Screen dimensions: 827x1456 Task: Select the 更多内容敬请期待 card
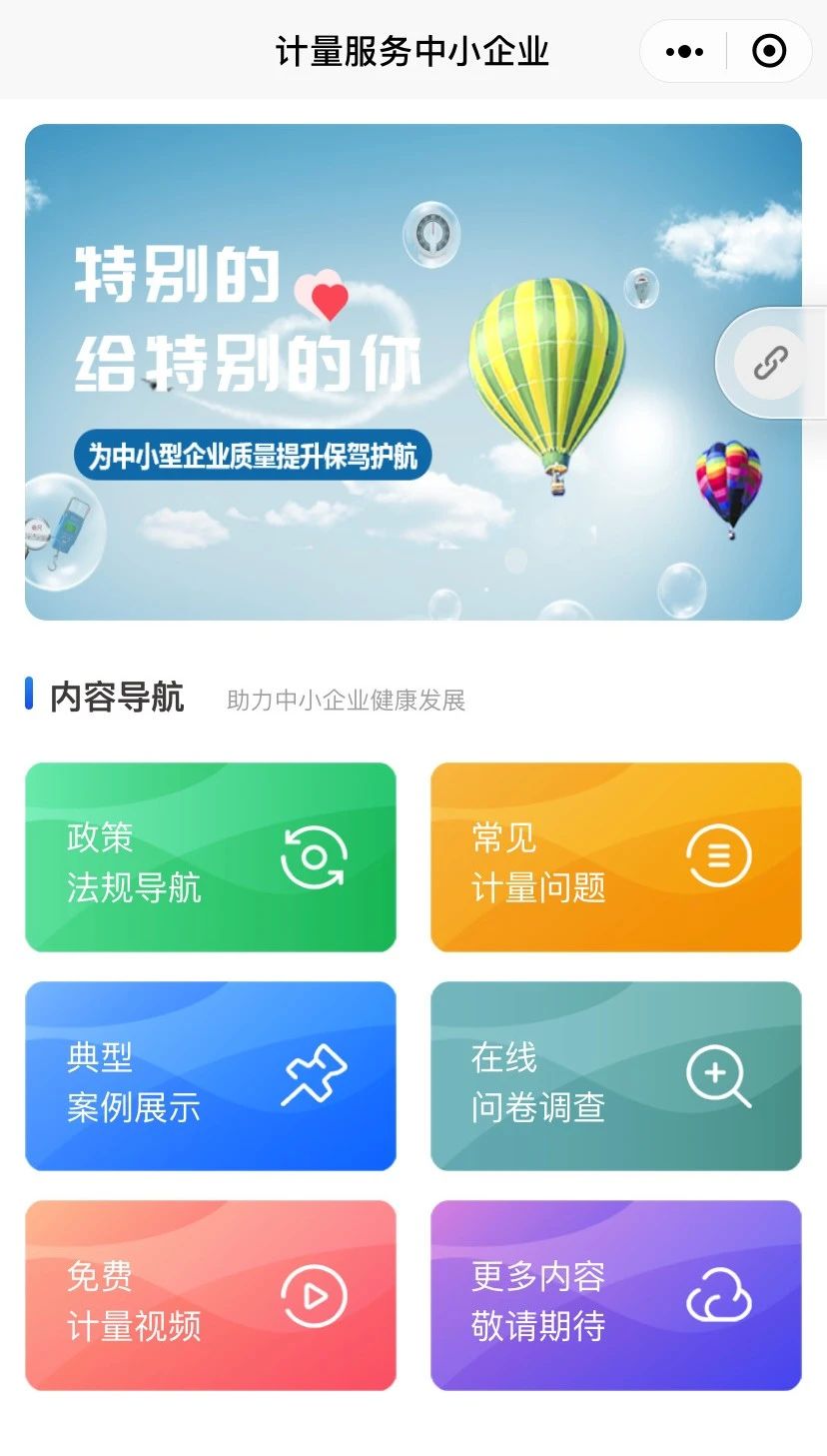pyautogui.click(x=616, y=1295)
